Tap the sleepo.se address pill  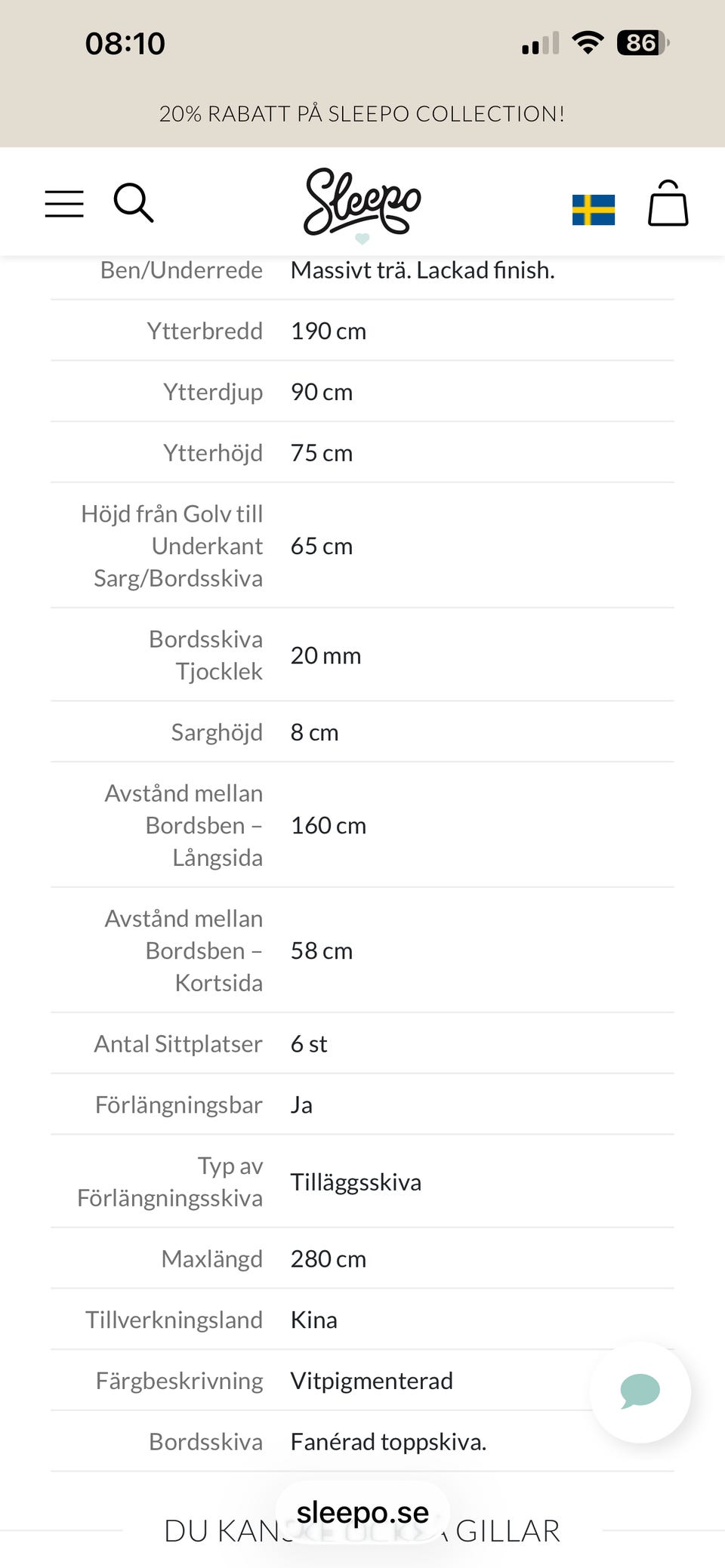tap(362, 1512)
